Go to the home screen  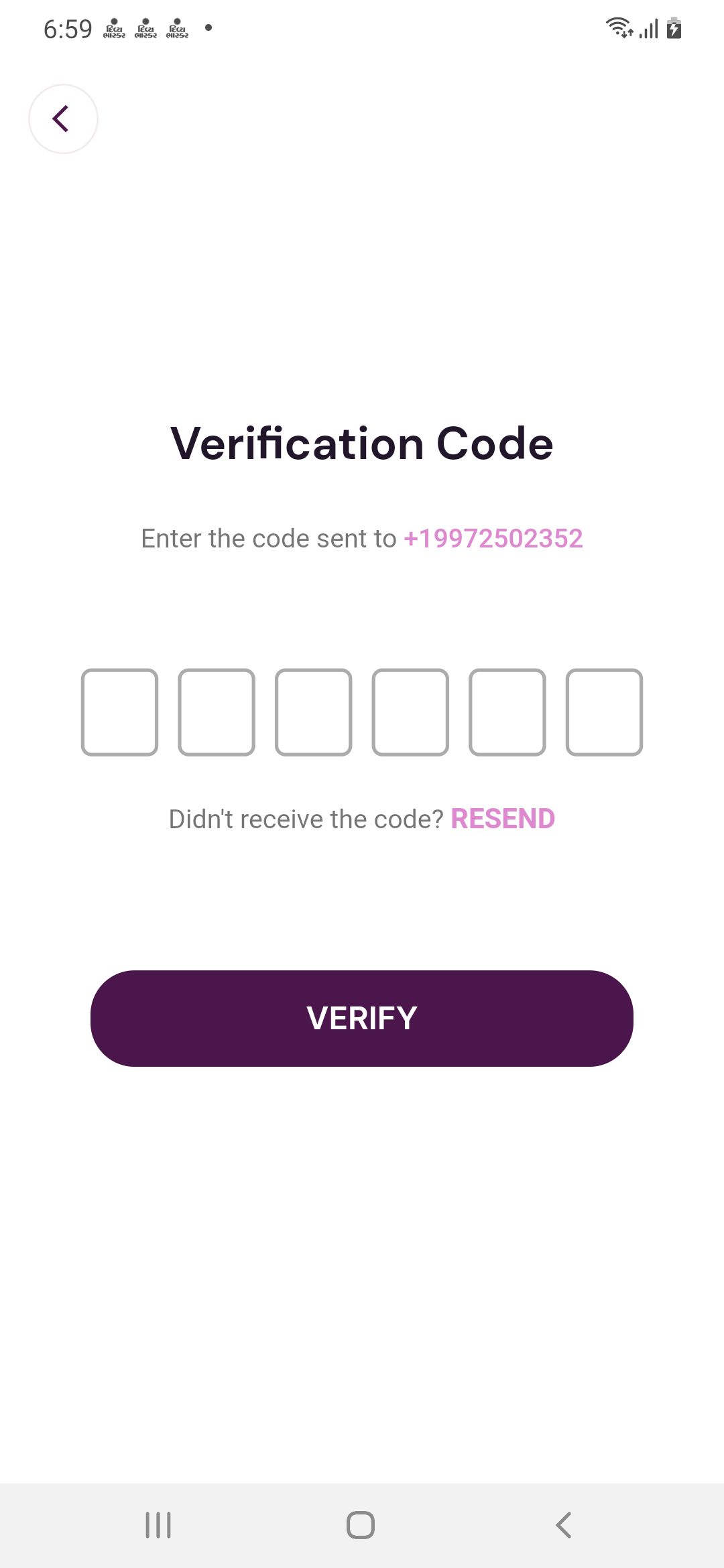tap(361, 1525)
